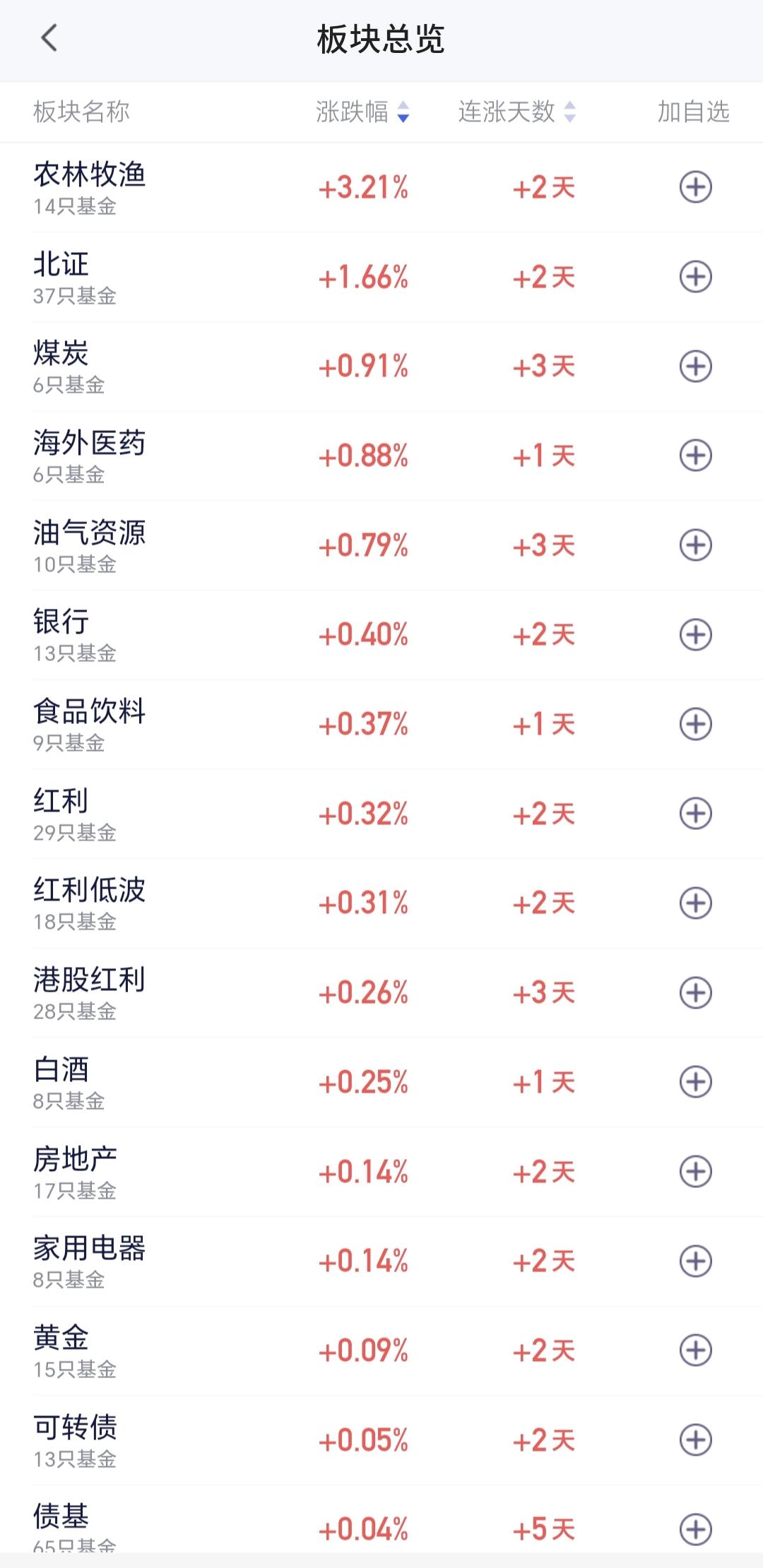763x1568 pixels.
Task: Open the 海外医药 sector row
Action: (381, 456)
